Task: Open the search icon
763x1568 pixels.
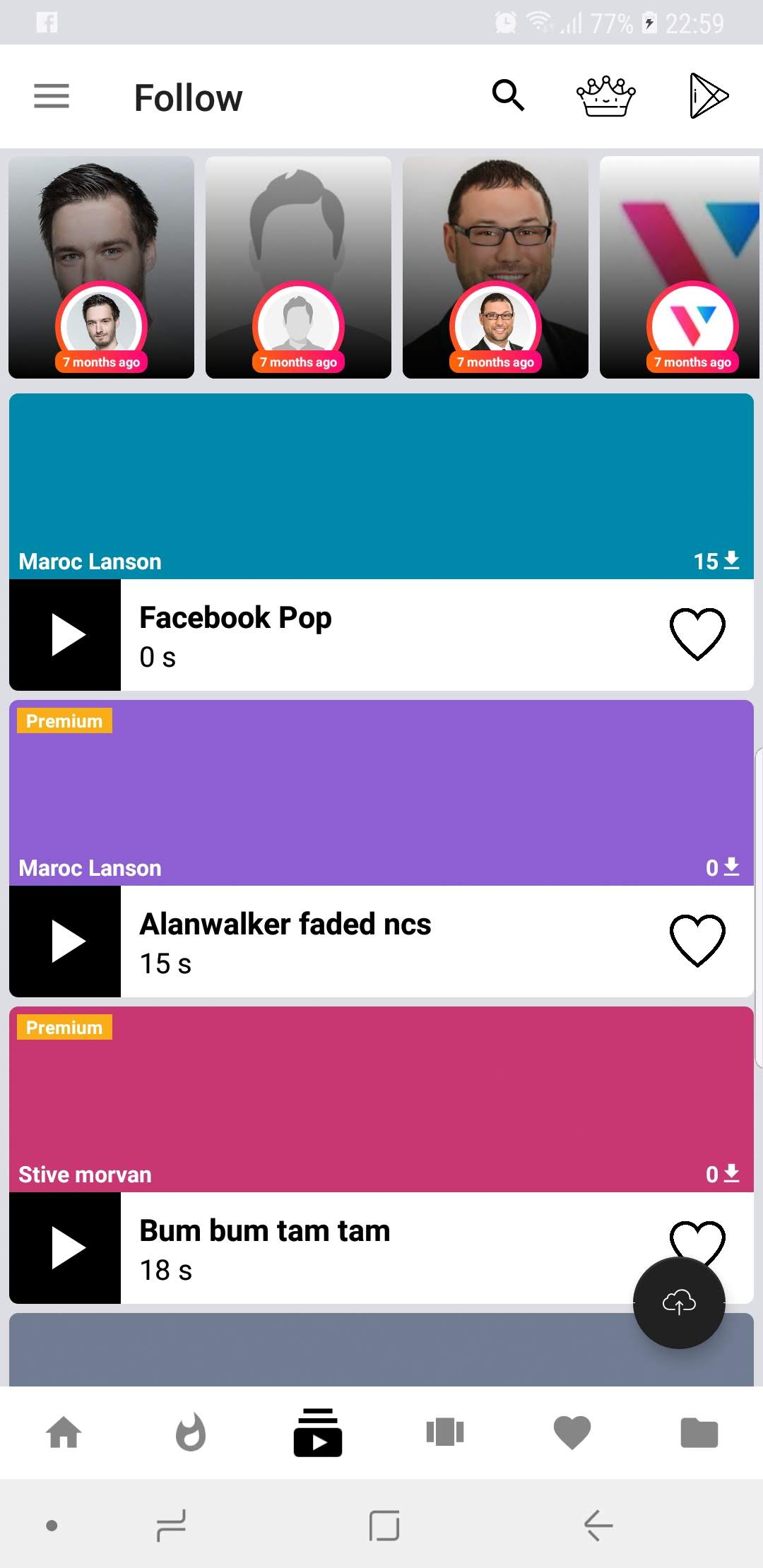Action: (x=508, y=96)
